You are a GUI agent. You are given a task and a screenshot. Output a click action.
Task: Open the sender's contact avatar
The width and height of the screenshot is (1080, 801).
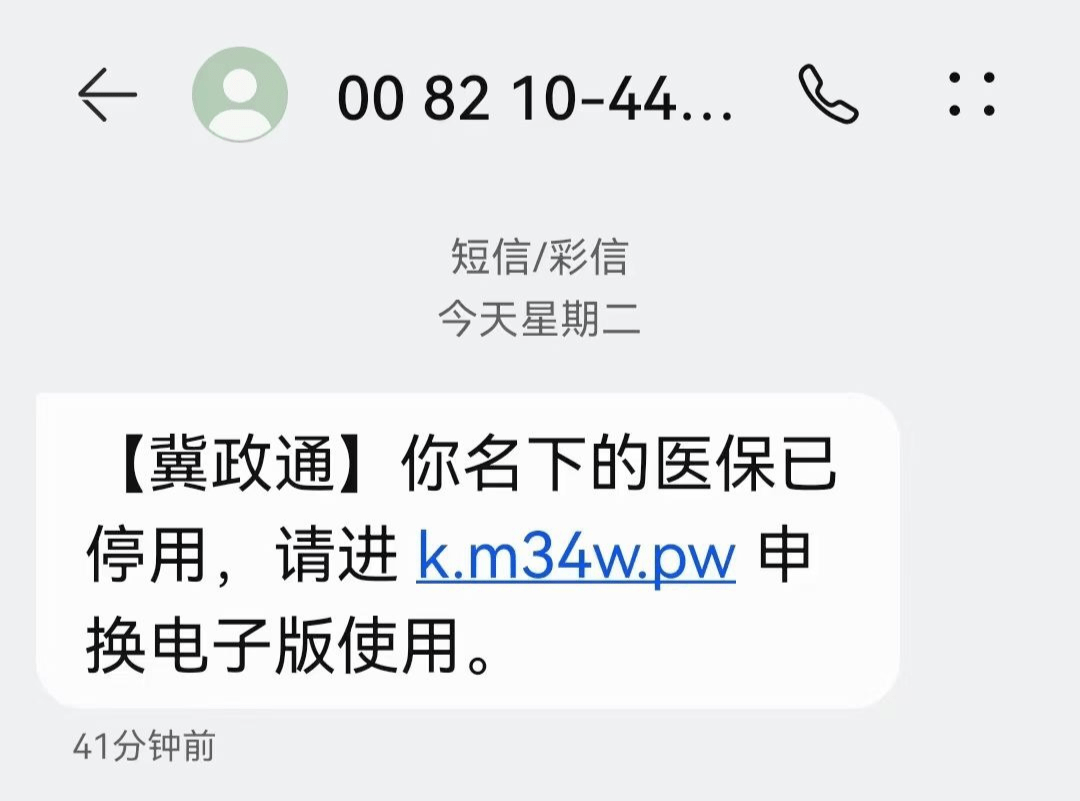tap(240, 95)
